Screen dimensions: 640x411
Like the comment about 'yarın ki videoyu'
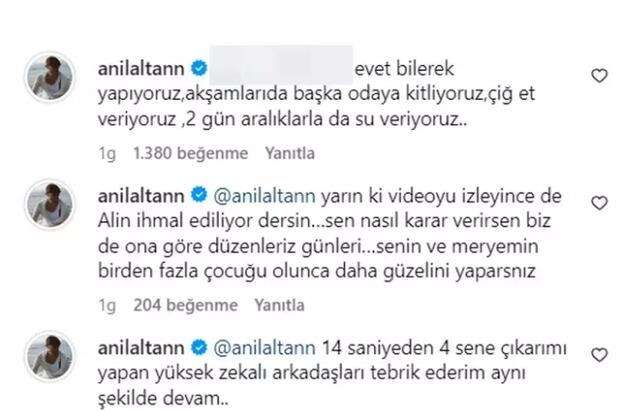click(599, 204)
